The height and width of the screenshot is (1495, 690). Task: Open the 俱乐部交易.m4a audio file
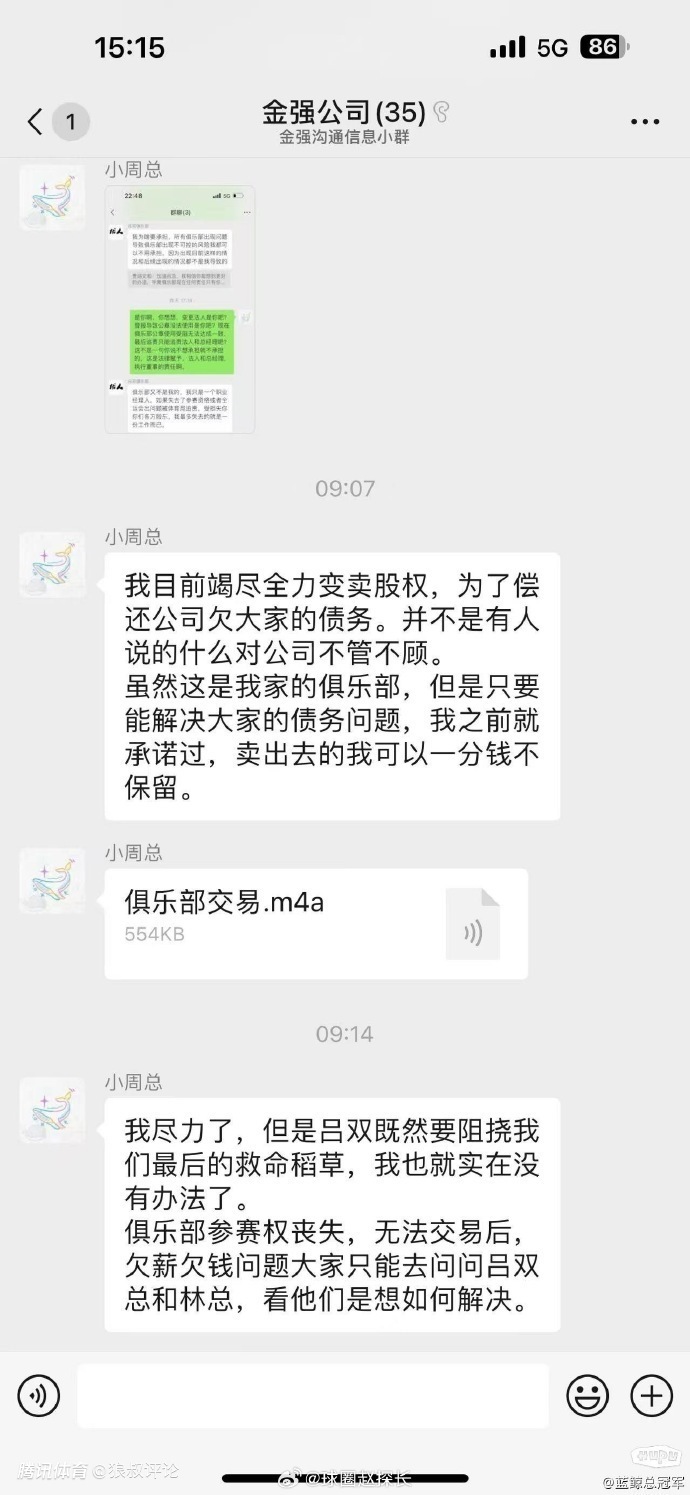coord(316,923)
